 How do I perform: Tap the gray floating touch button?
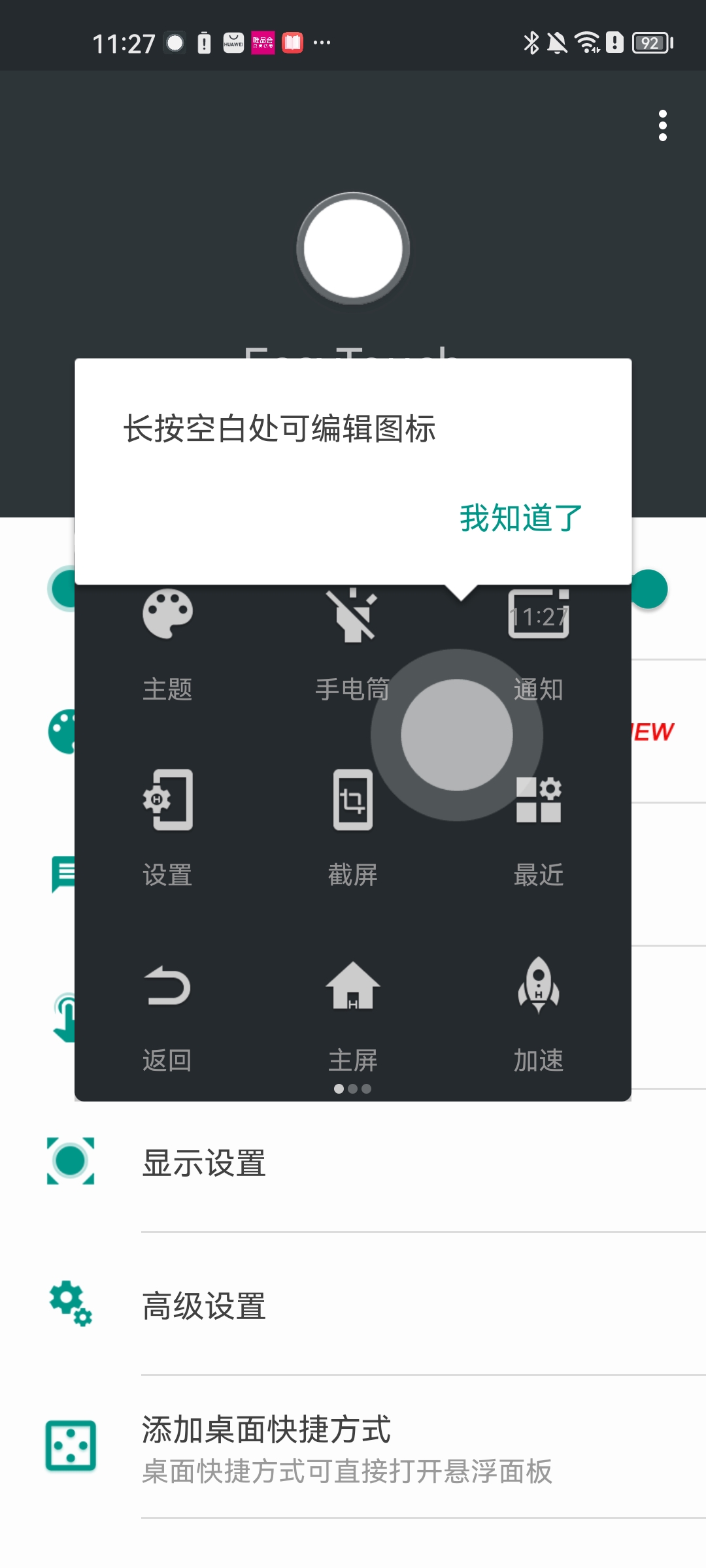[x=456, y=735]
